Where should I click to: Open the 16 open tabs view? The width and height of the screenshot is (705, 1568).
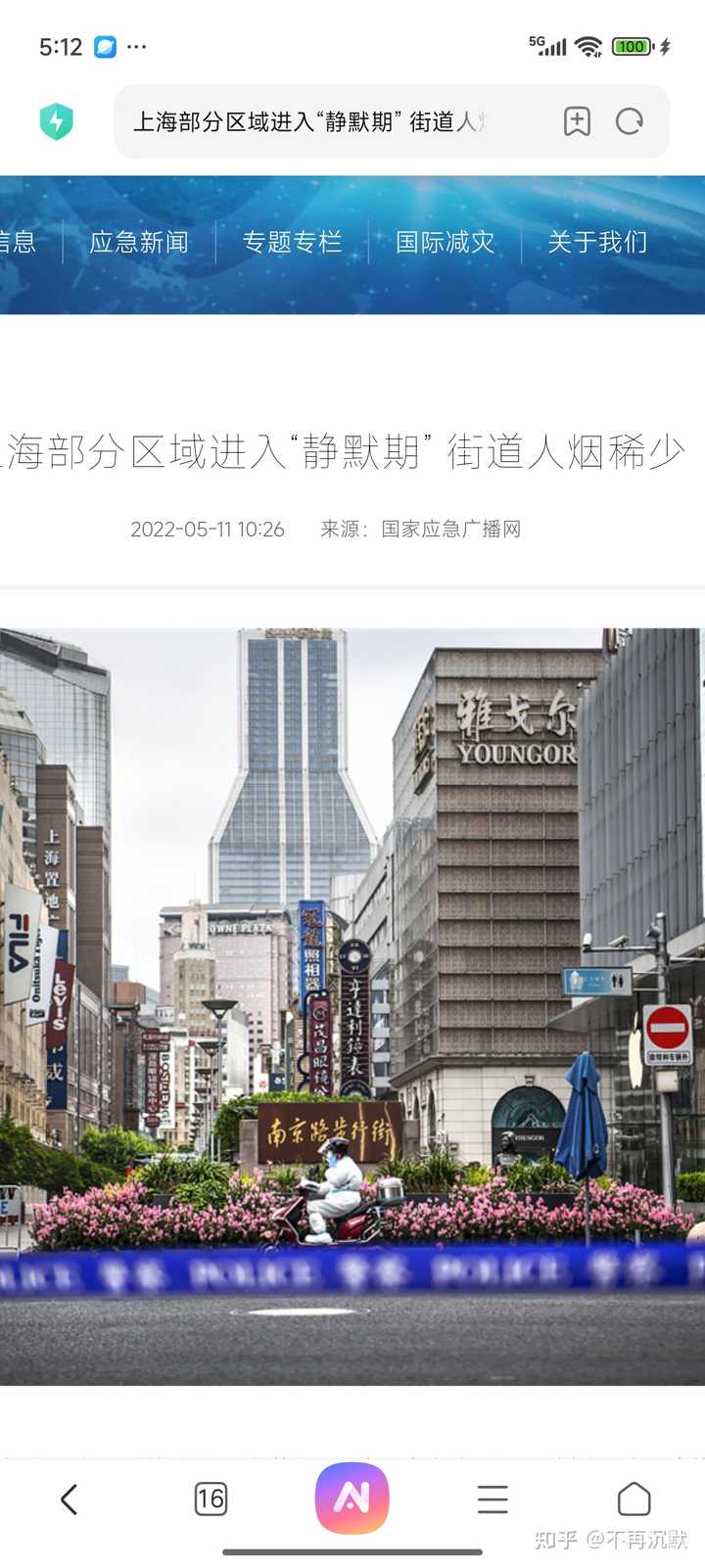point(211,1499)
